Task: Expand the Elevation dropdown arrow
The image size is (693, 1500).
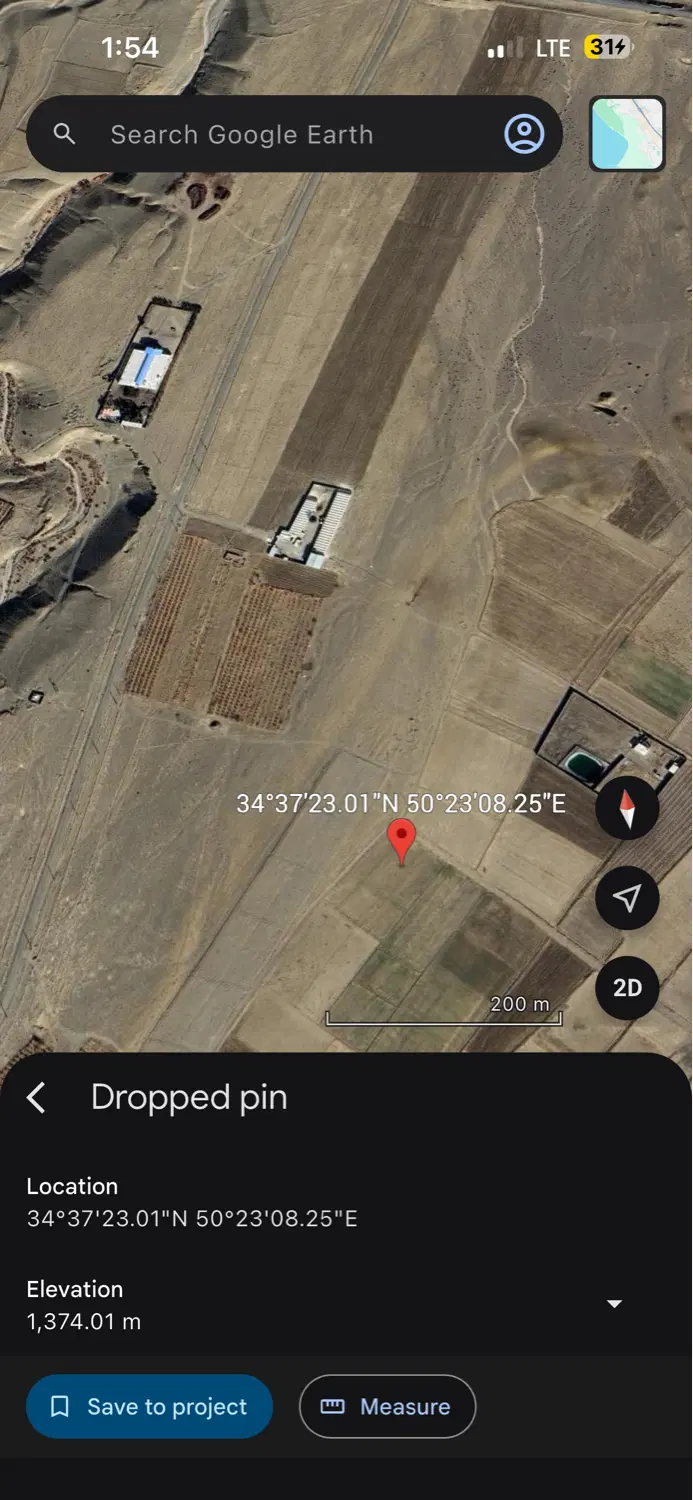Action: 615,1304
